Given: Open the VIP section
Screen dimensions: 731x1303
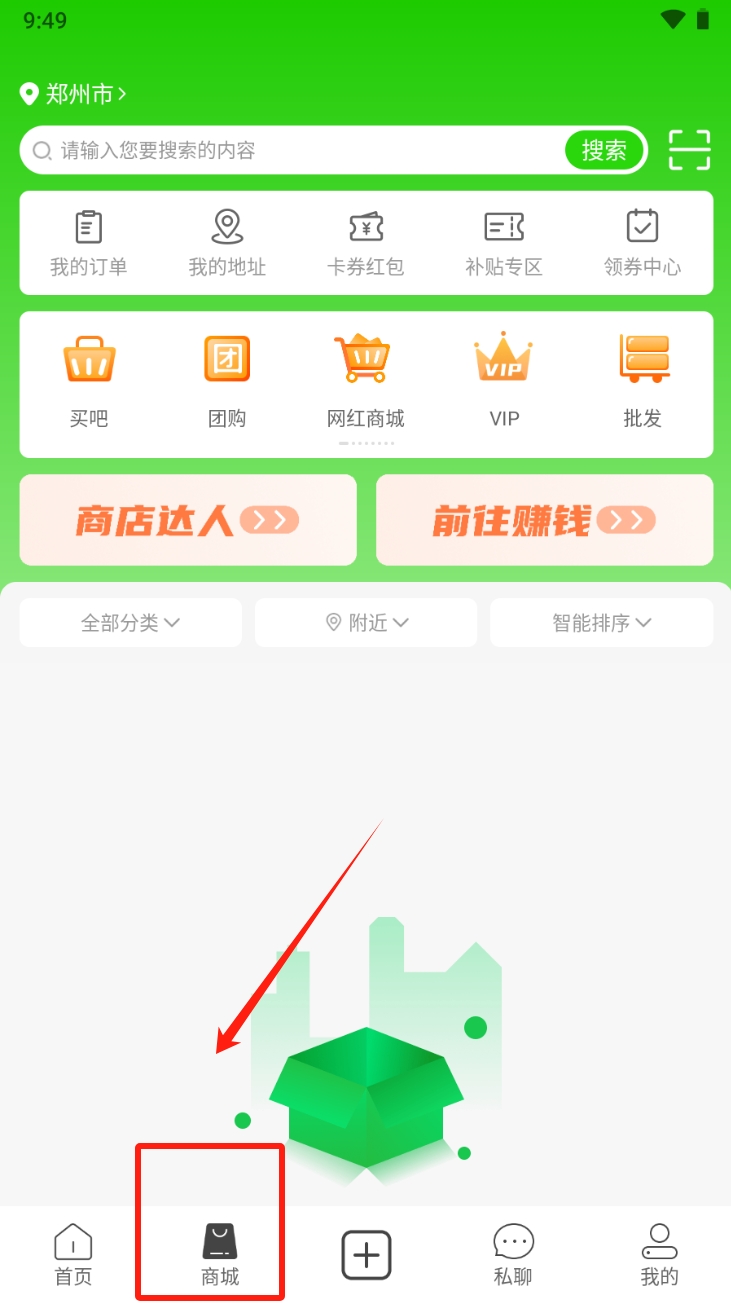Looking at the screenshot, I should [504, 381].
